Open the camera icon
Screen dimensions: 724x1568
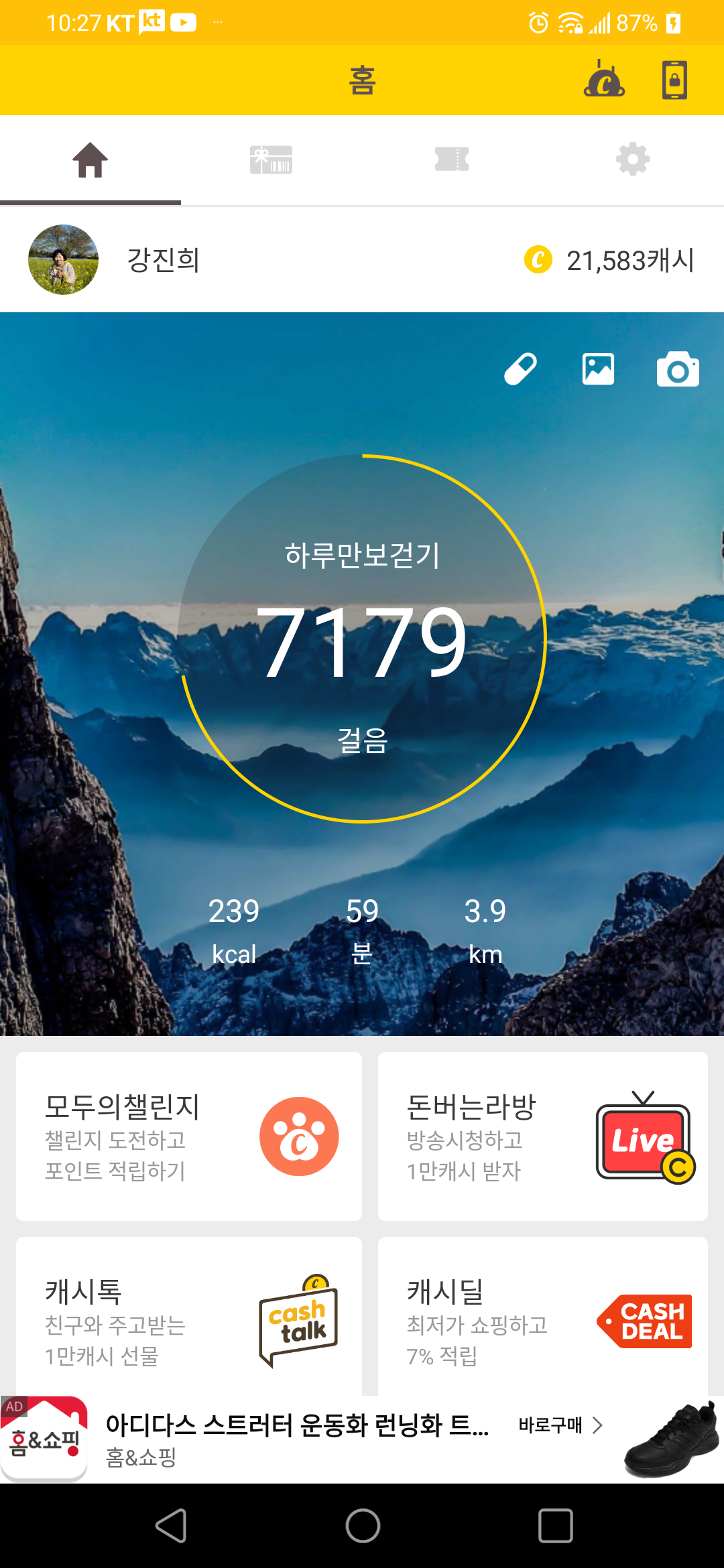point(678,369)
